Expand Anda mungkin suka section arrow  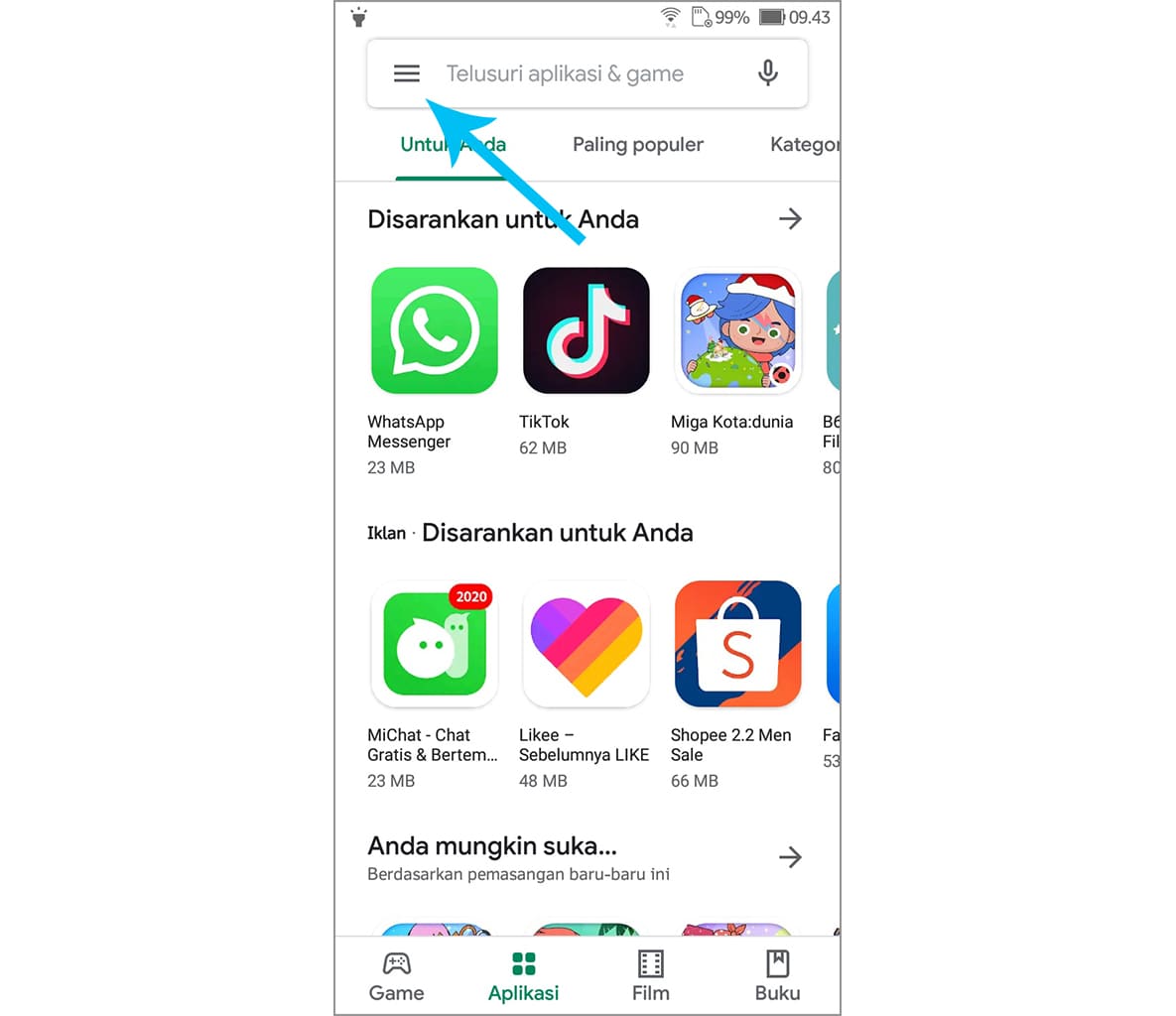[x=790, y=857]
